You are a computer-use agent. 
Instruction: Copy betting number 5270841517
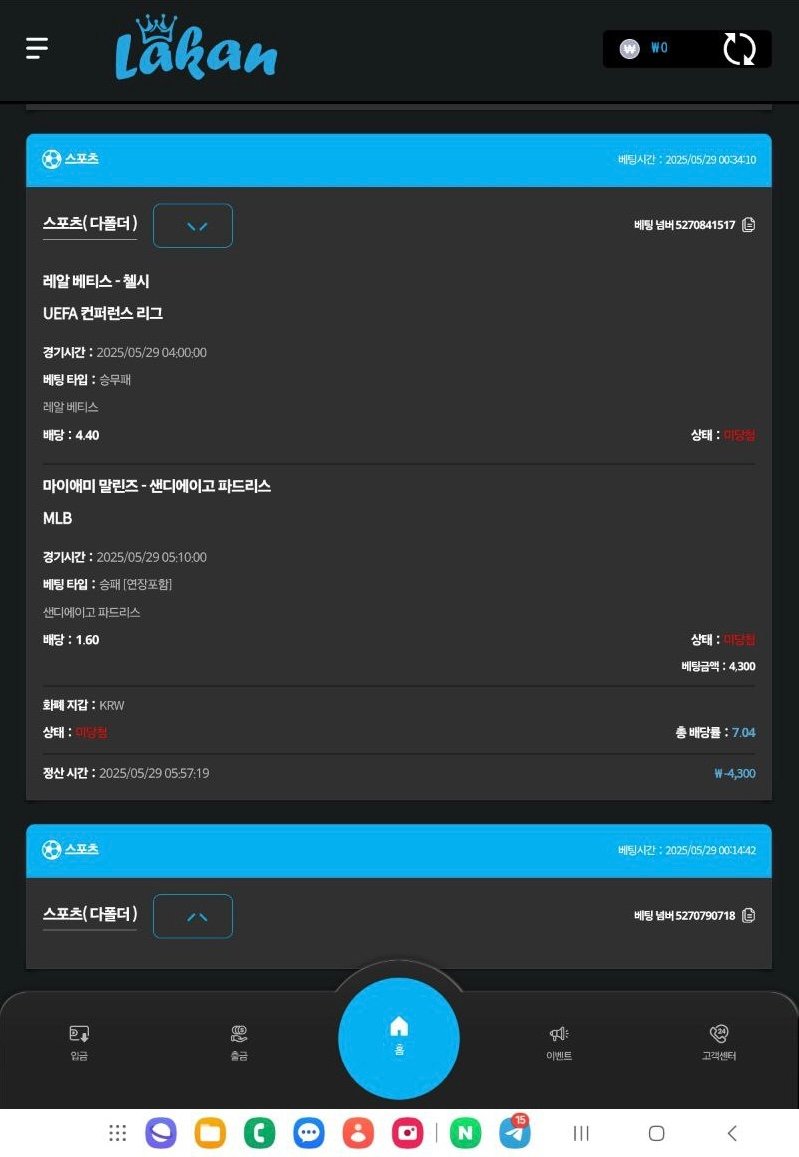(749, 225)
